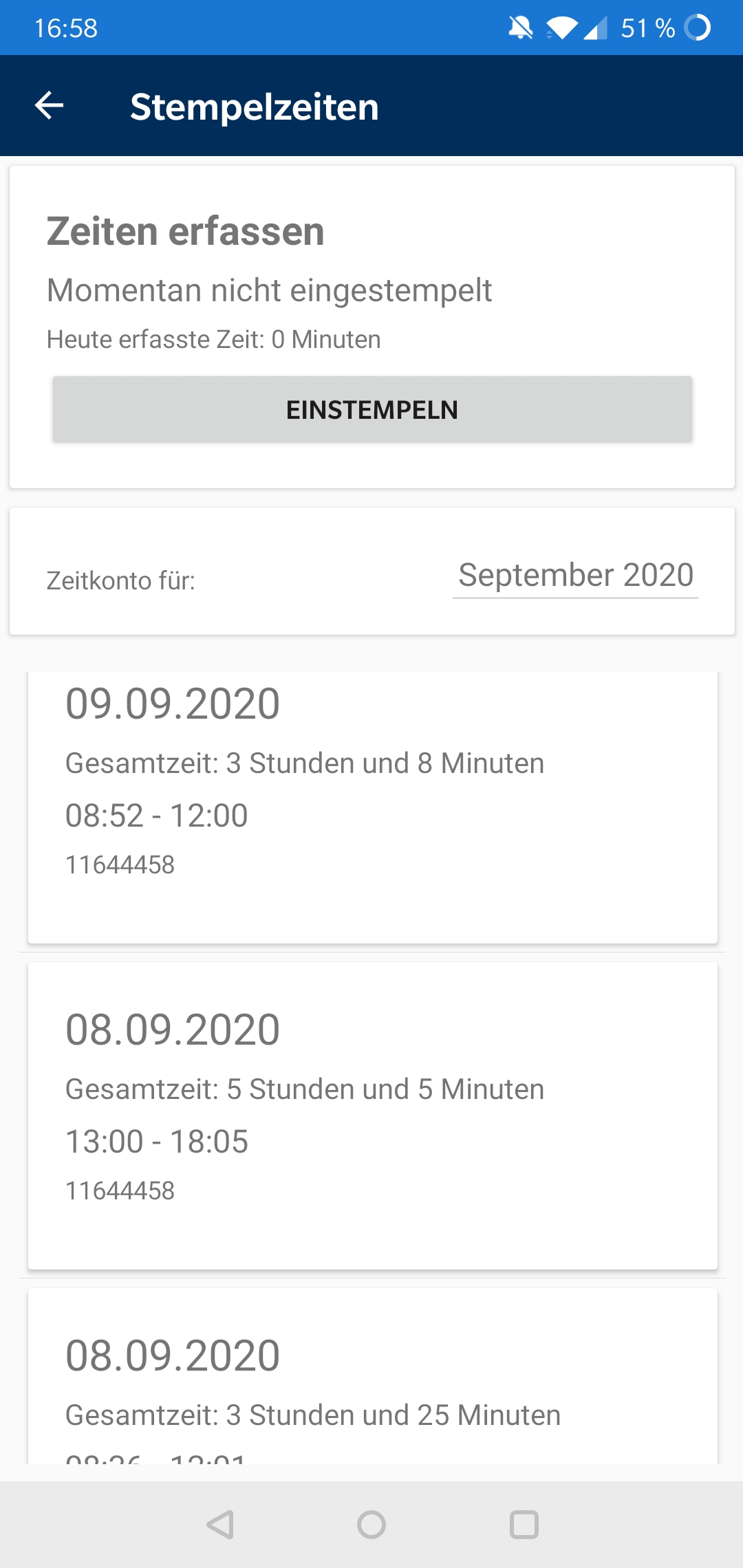Tap the system home button

[x=371, y=1525]
